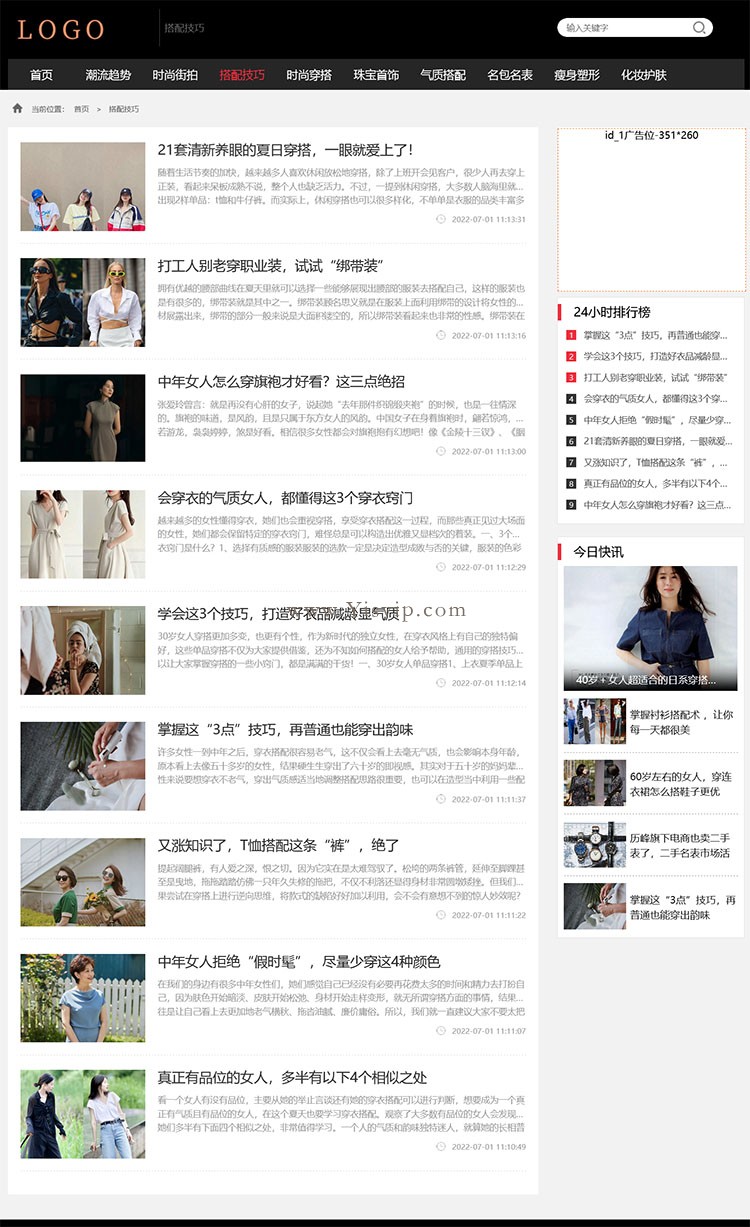Image resolution: width=750 pixels, height=1227 pixels.
Task: Switch to the 潮流趋势 section
Action: click(x=108, y=75)
